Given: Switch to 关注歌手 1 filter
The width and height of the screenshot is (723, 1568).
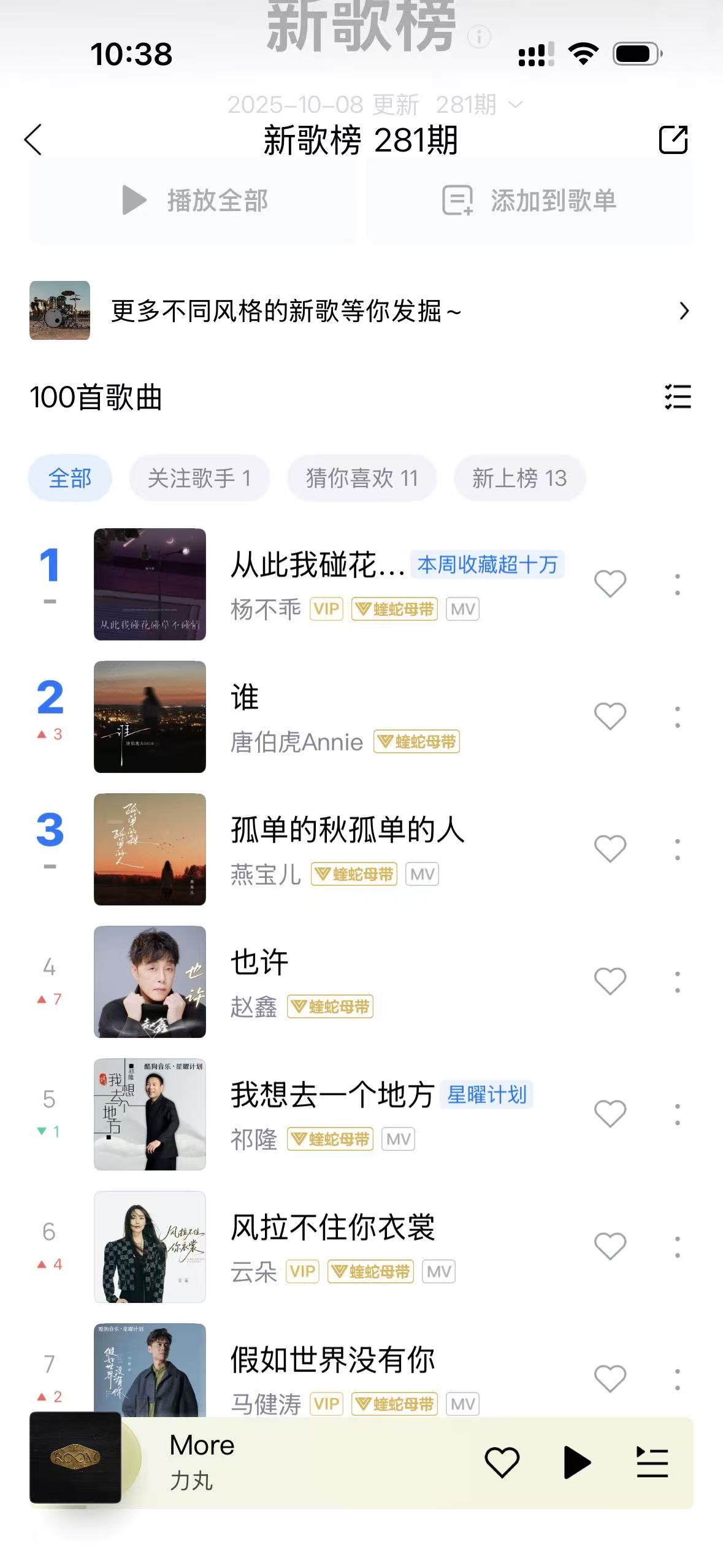Looking at the screenshot, I should (199, 478).
